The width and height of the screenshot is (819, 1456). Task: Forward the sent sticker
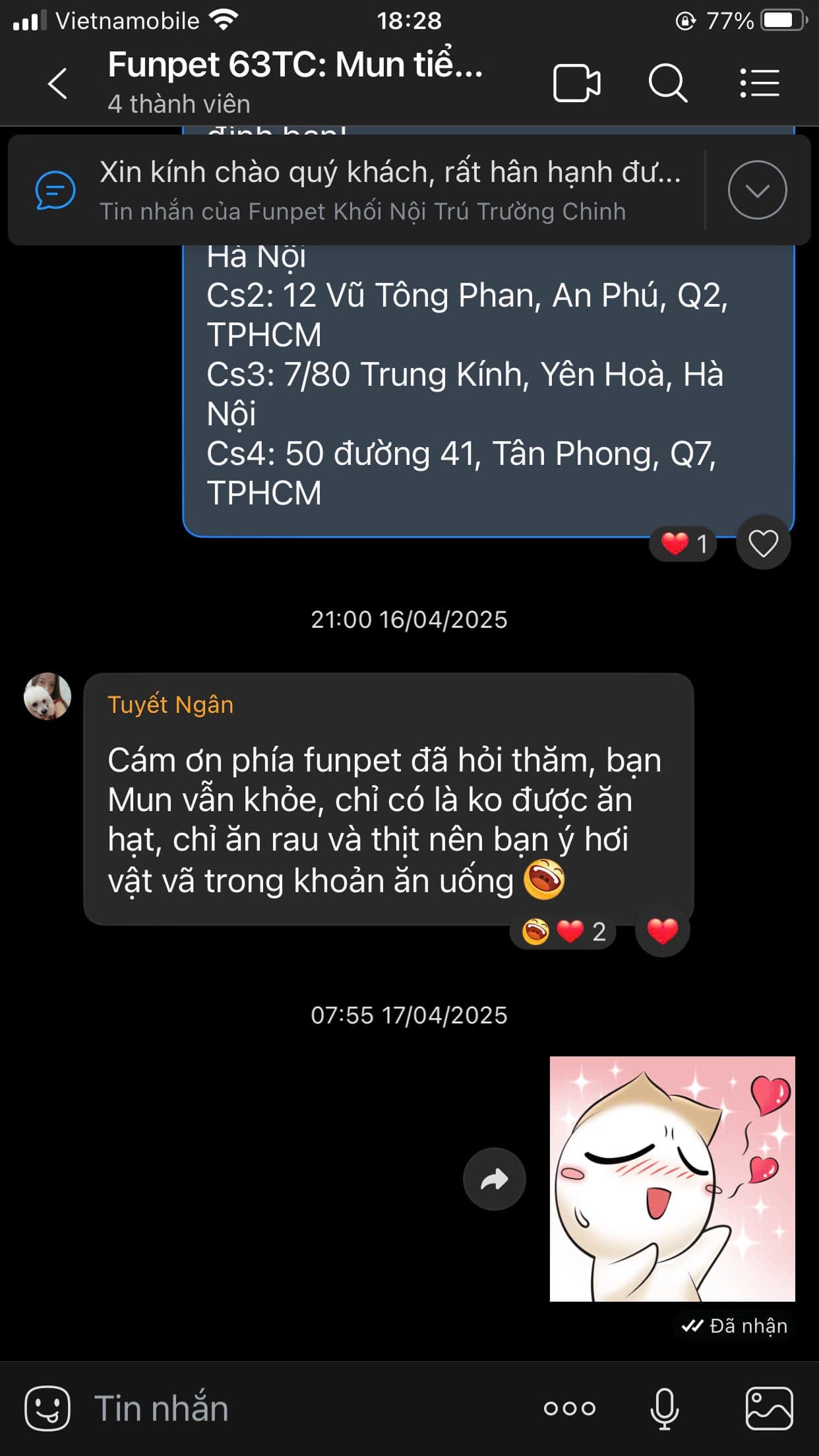point(494,1179)
